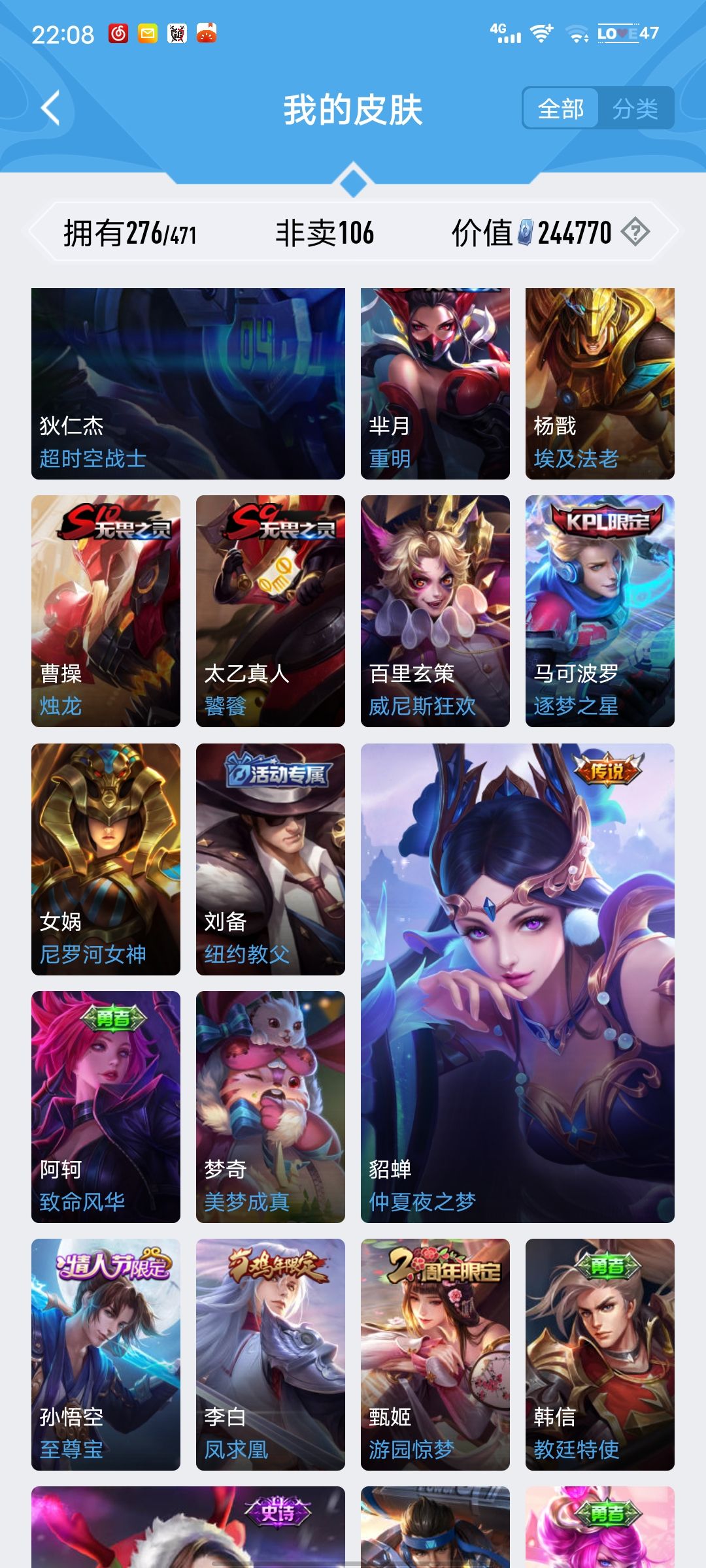
Task: Open 貂蝉 仲夏夜之梦 legendary skin
Action: (x=517, y=983)
